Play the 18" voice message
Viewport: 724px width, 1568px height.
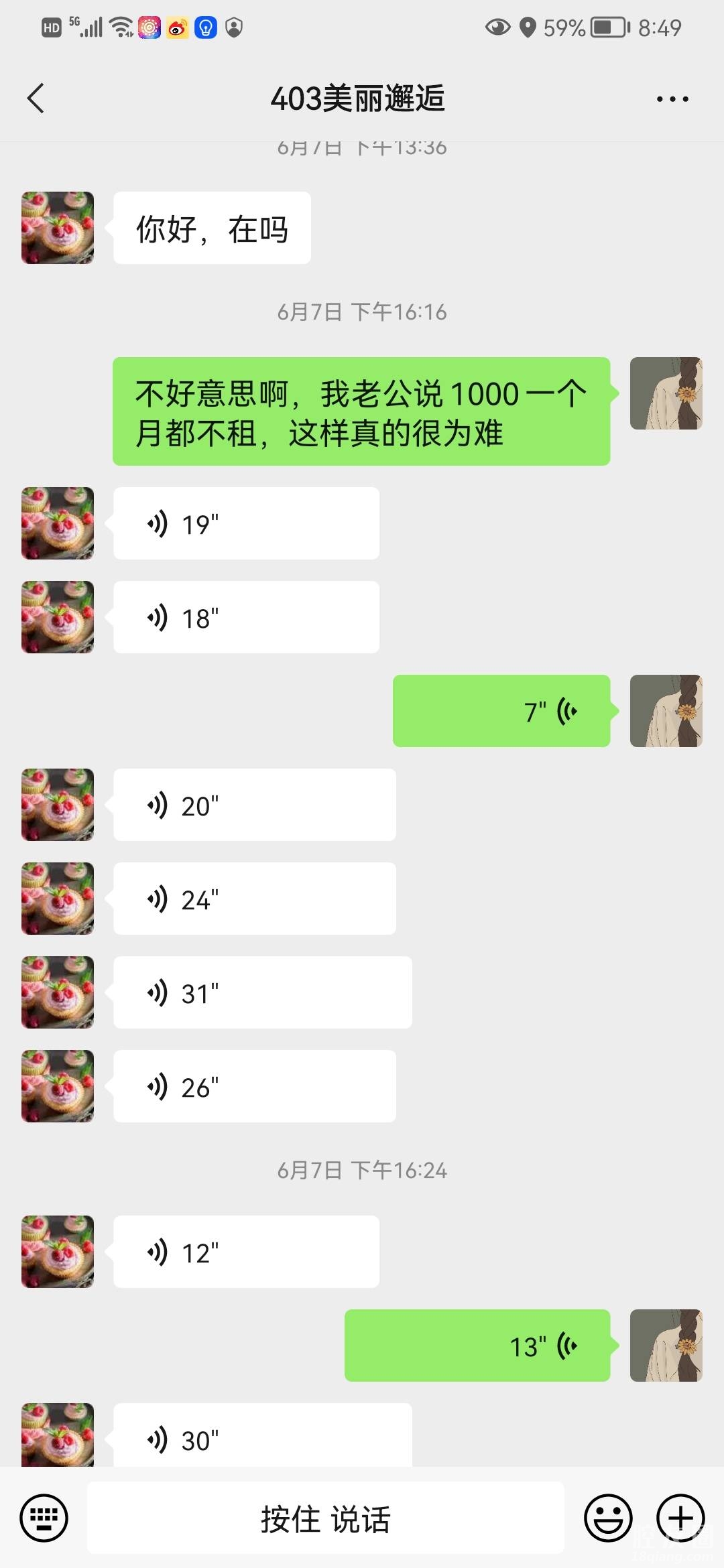click(x=246, y=617)
